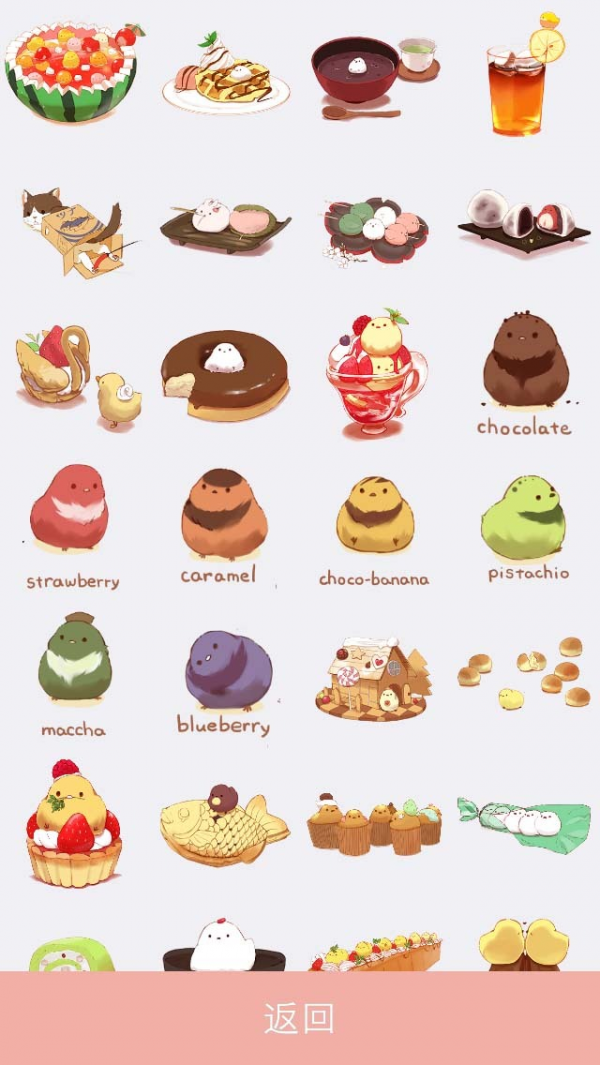Choose the pistachio bird sticker
Viewport: 600px width, 1065px height.
[x=524, y=518]
